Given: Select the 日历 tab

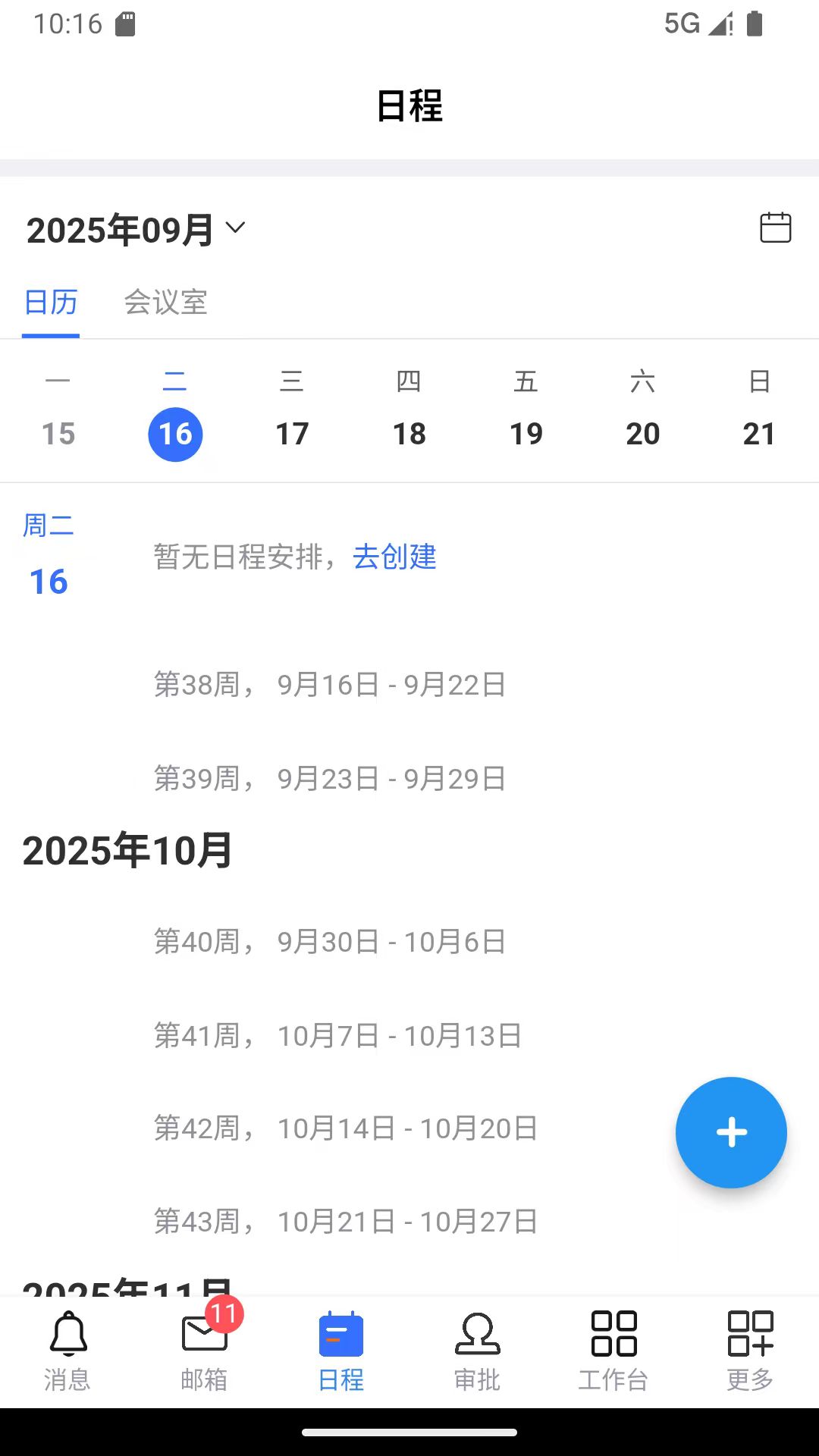Looking at the screenshot, I should (51, 302).
